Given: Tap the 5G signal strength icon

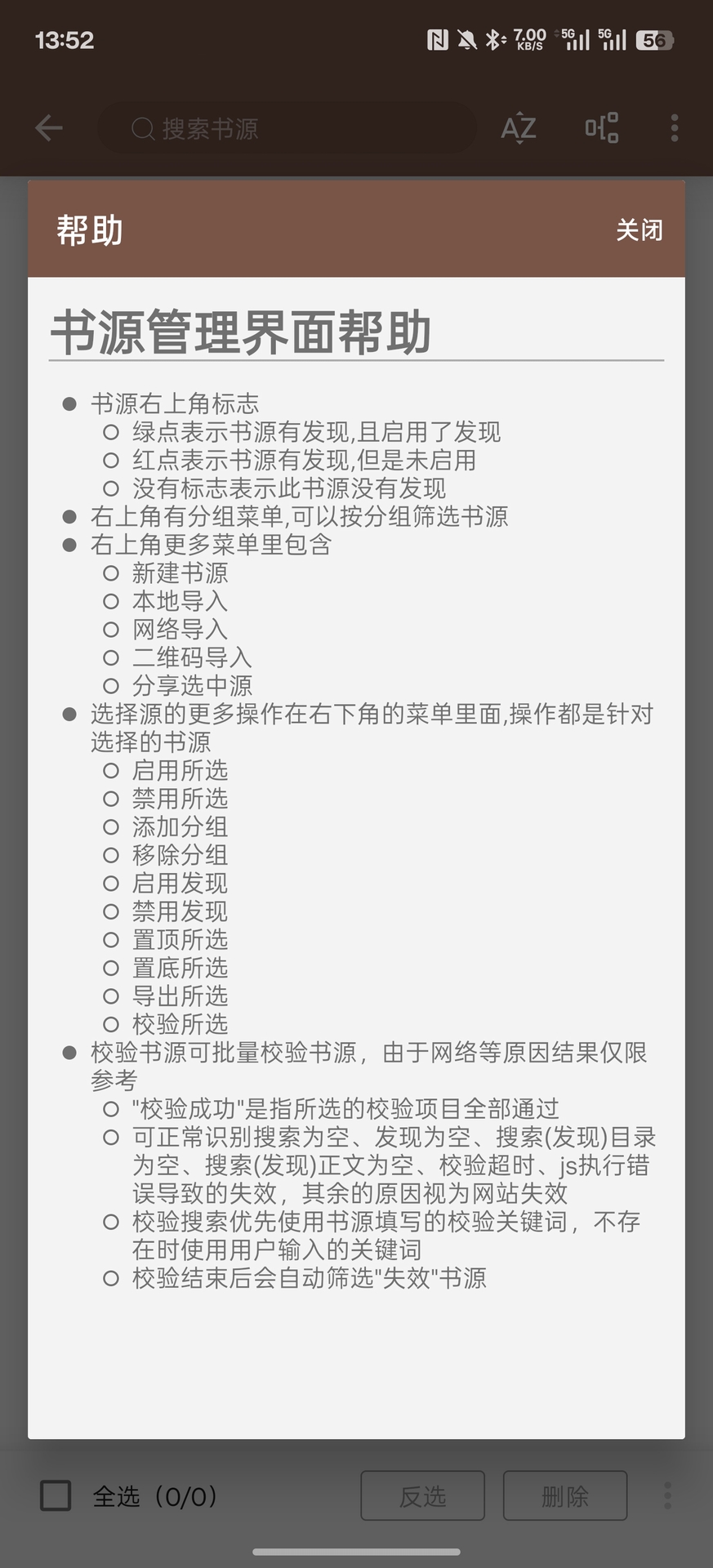Looking at the screenshot, I should click(577, 39).
